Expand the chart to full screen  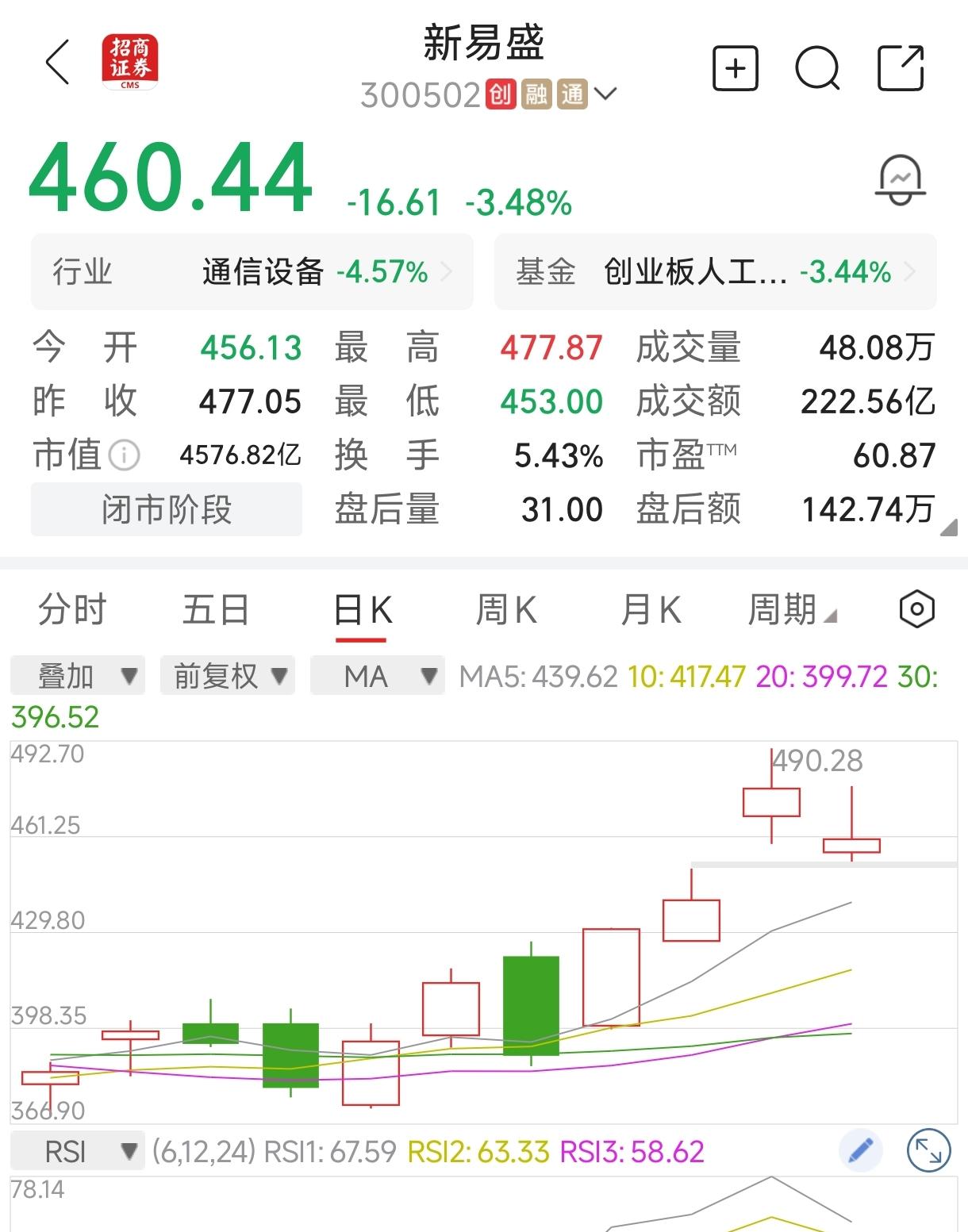[928, 1150]
